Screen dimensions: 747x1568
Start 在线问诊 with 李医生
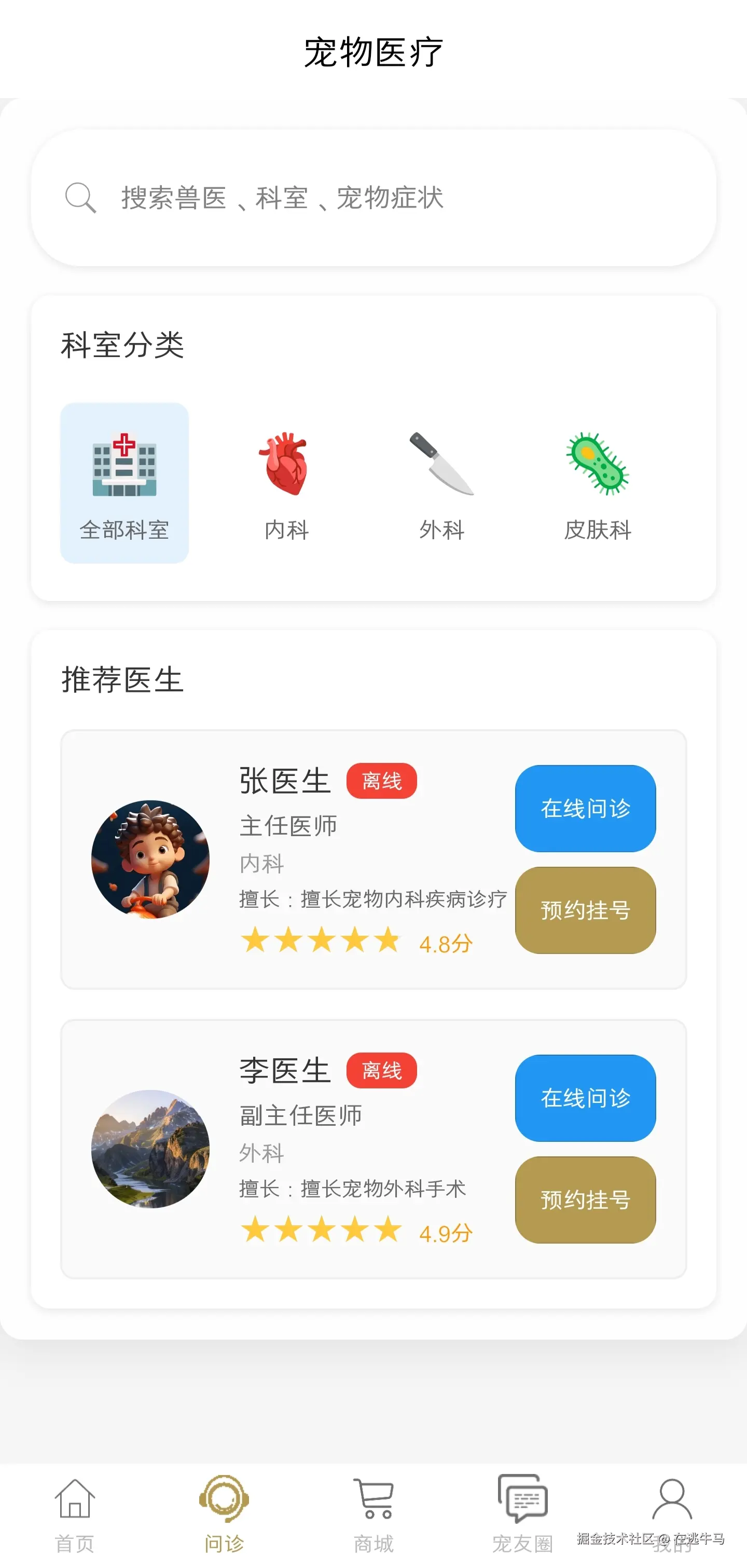[585, 1097]
